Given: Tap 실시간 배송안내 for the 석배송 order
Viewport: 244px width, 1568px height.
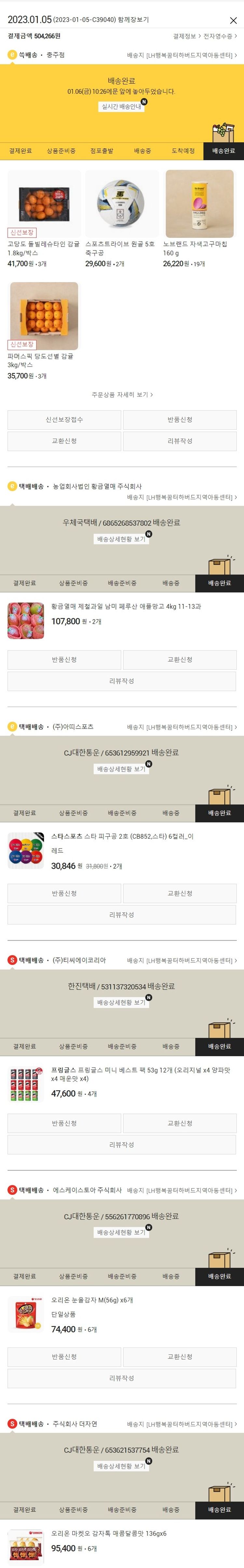Looking at the screenshot, I should pos(122,107).
